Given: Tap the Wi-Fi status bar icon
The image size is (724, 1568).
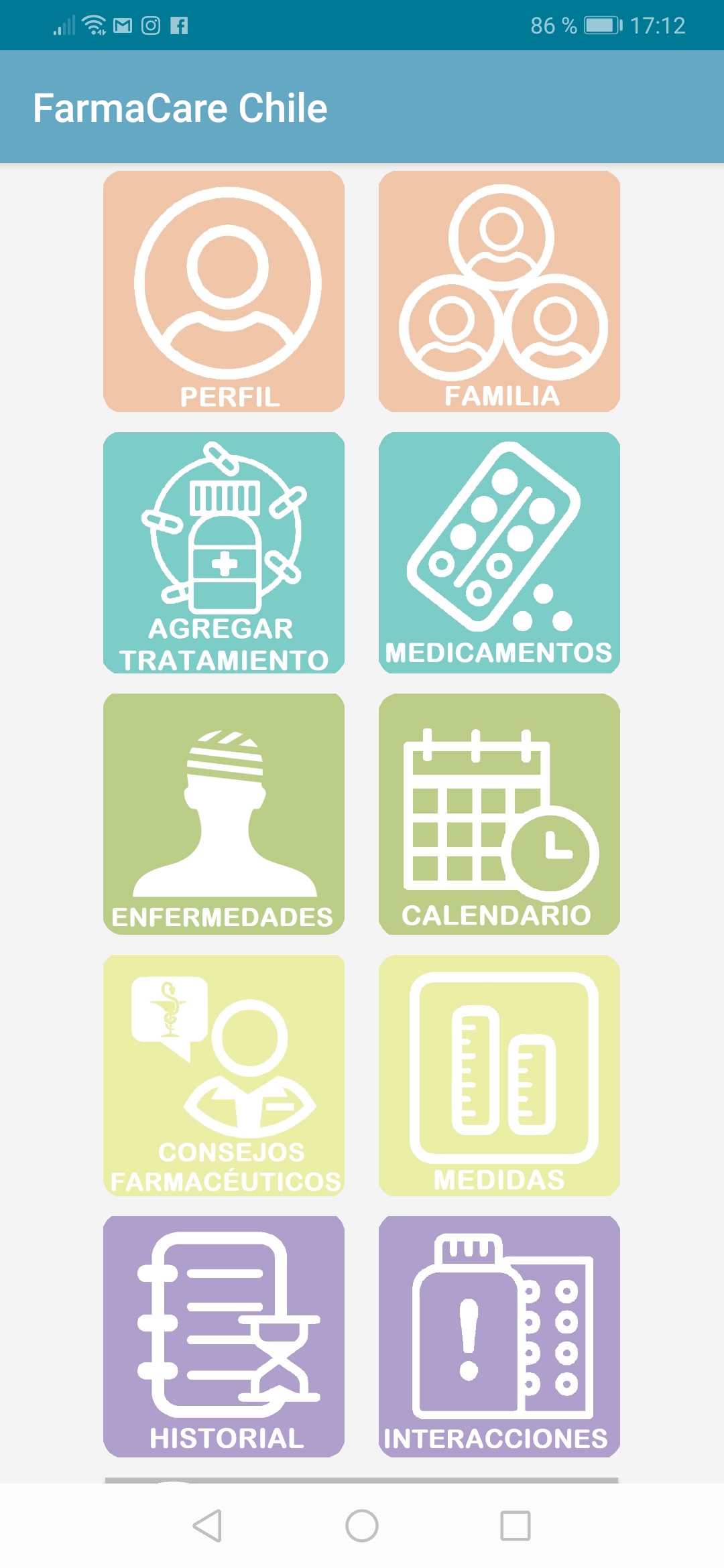Looking at the screenshot, I should tap(93, 24).
